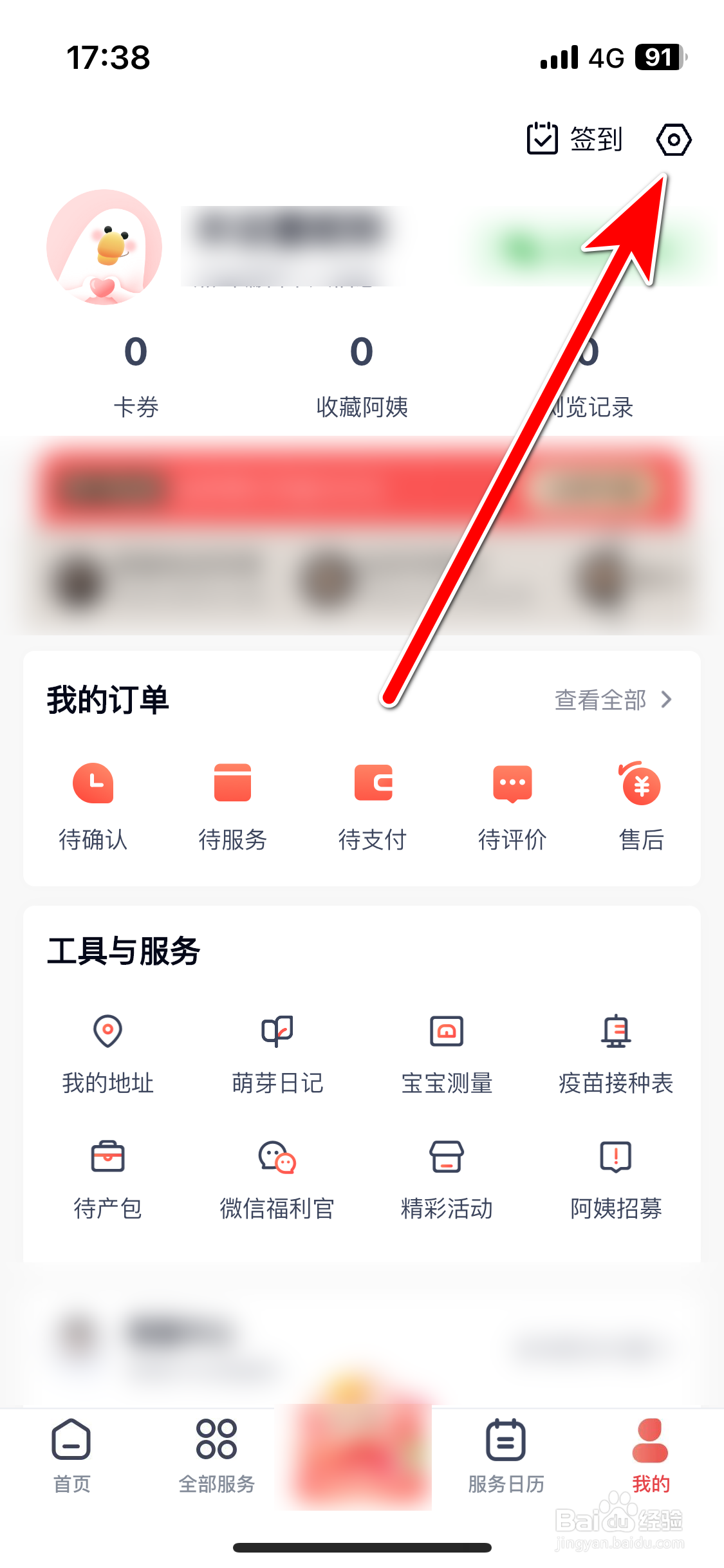Open the 阿姨招募 recruitment tool
The height and width of the screenshot is (1568, 724).
(x=616, y=1171)
